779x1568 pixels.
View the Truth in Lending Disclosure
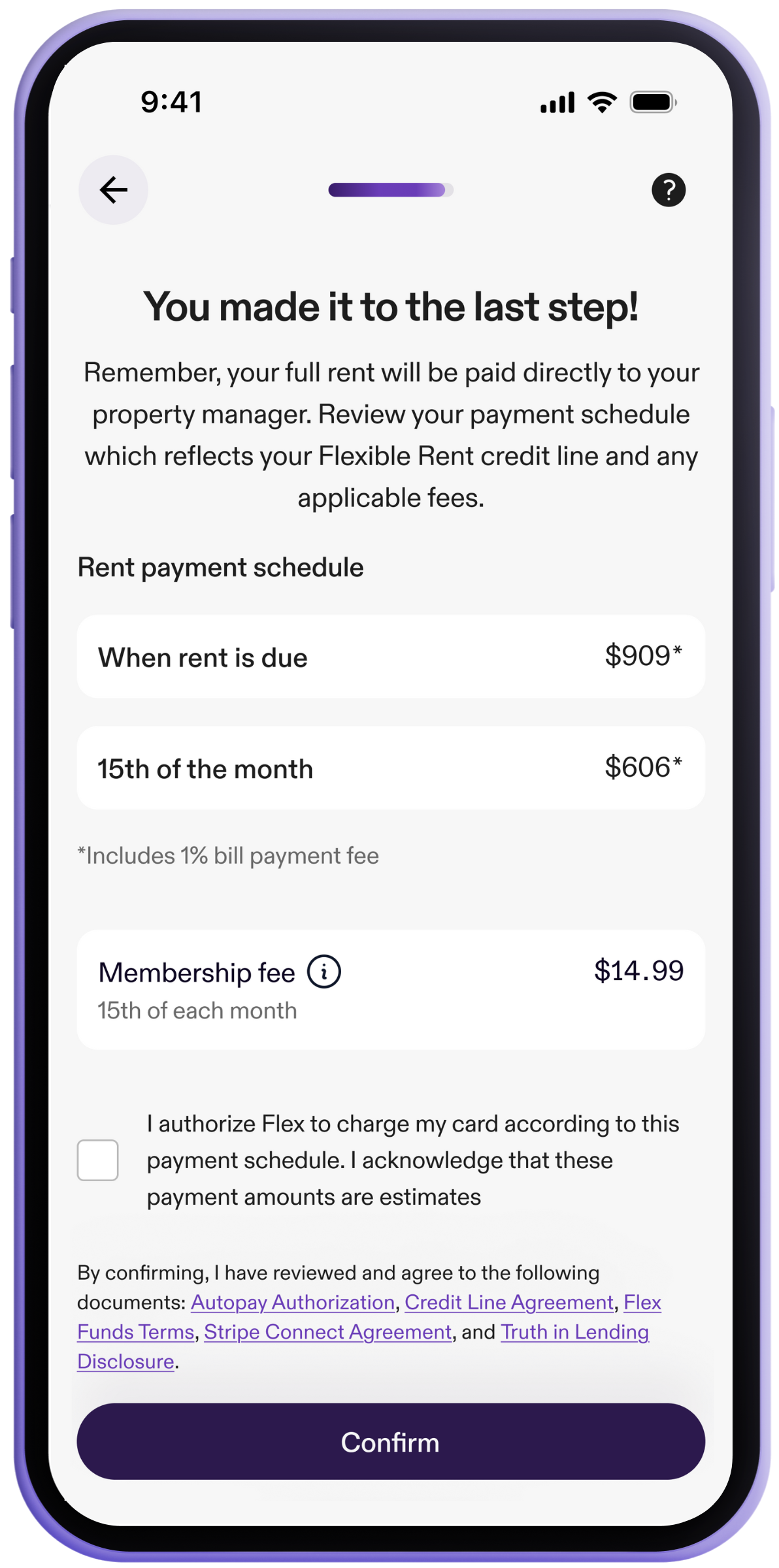[574, 1332]
